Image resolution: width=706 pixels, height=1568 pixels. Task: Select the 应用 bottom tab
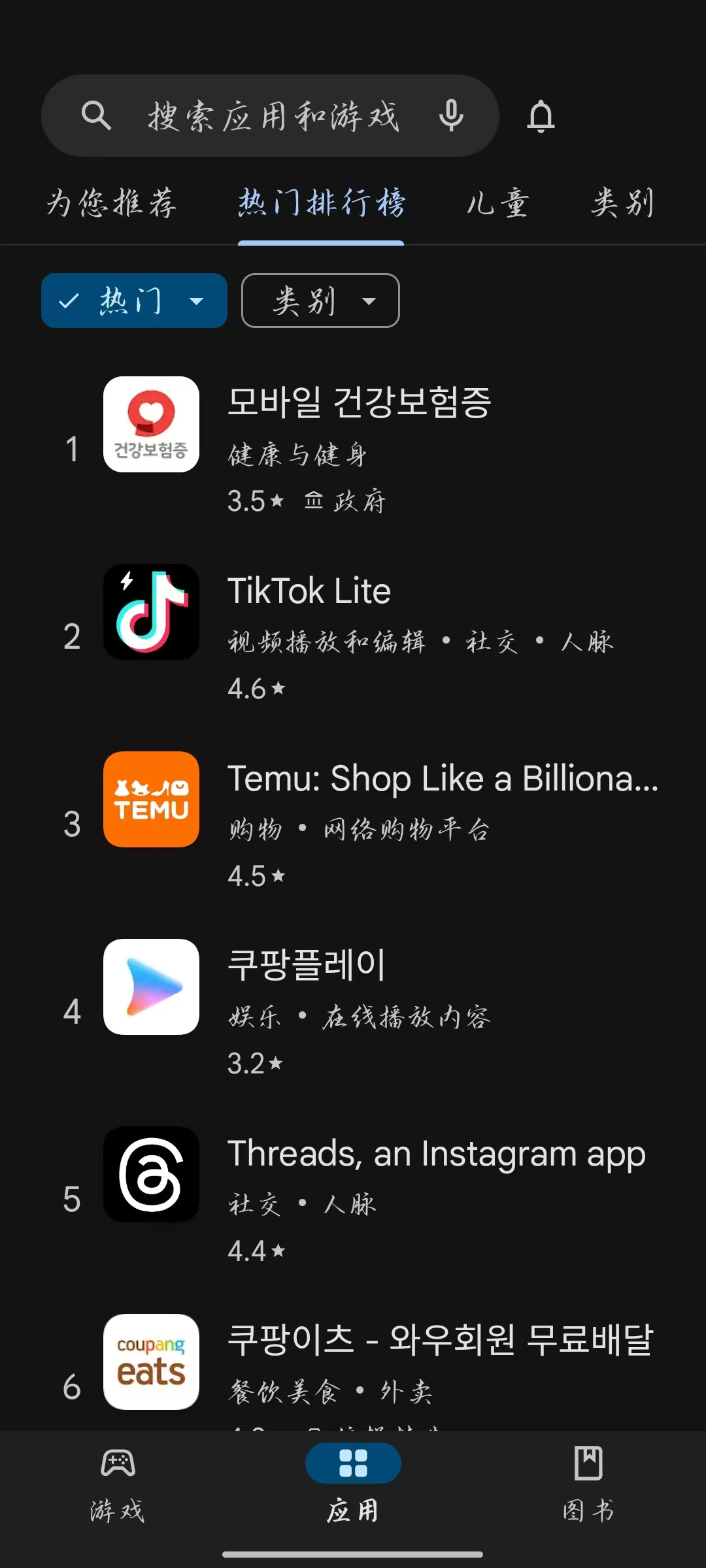click(x=353, y=1483)
